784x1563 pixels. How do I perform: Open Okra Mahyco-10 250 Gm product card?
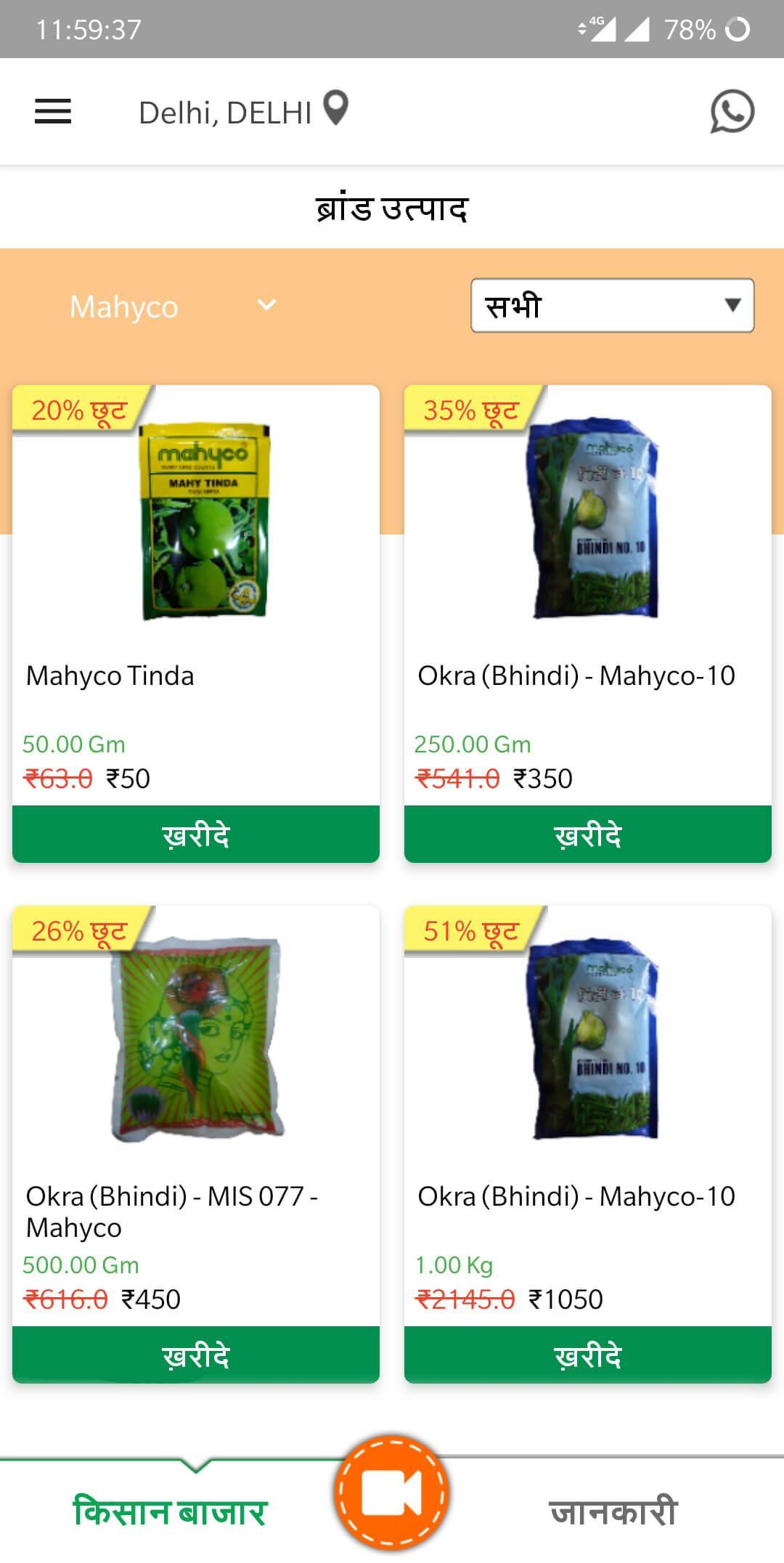(588, 596)
